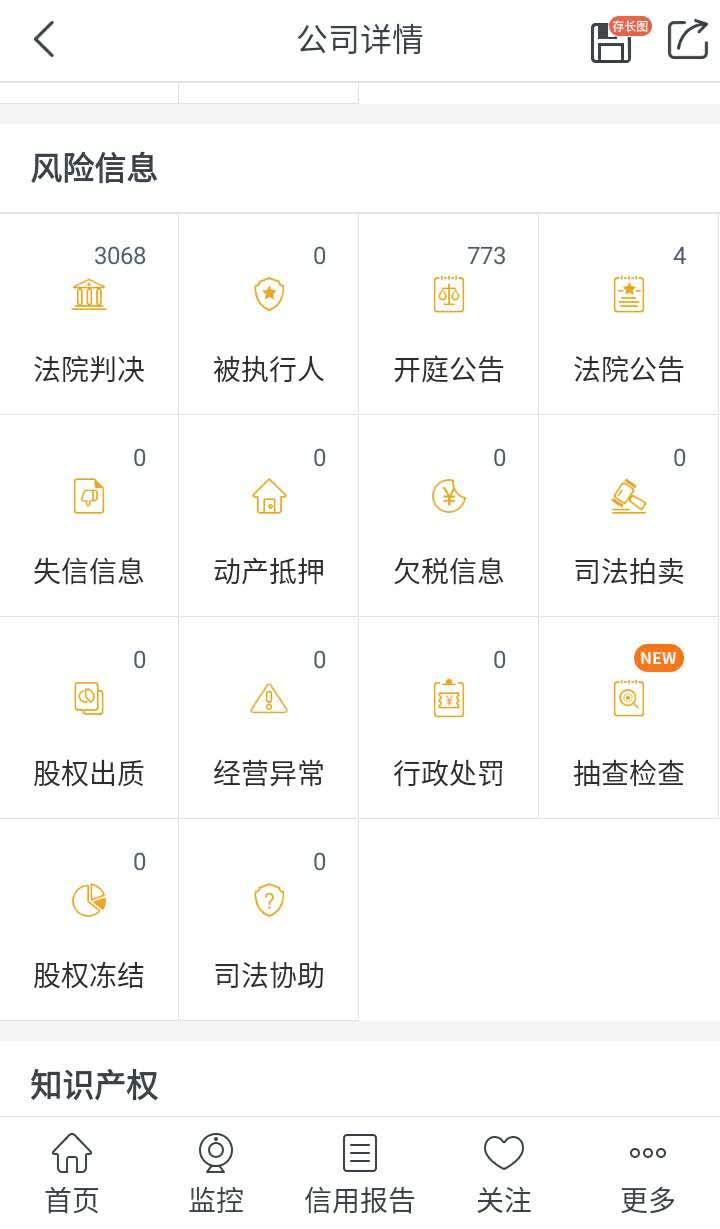Open 法院判决 with 3068 records
The image size is (720, 1229).
89,314
